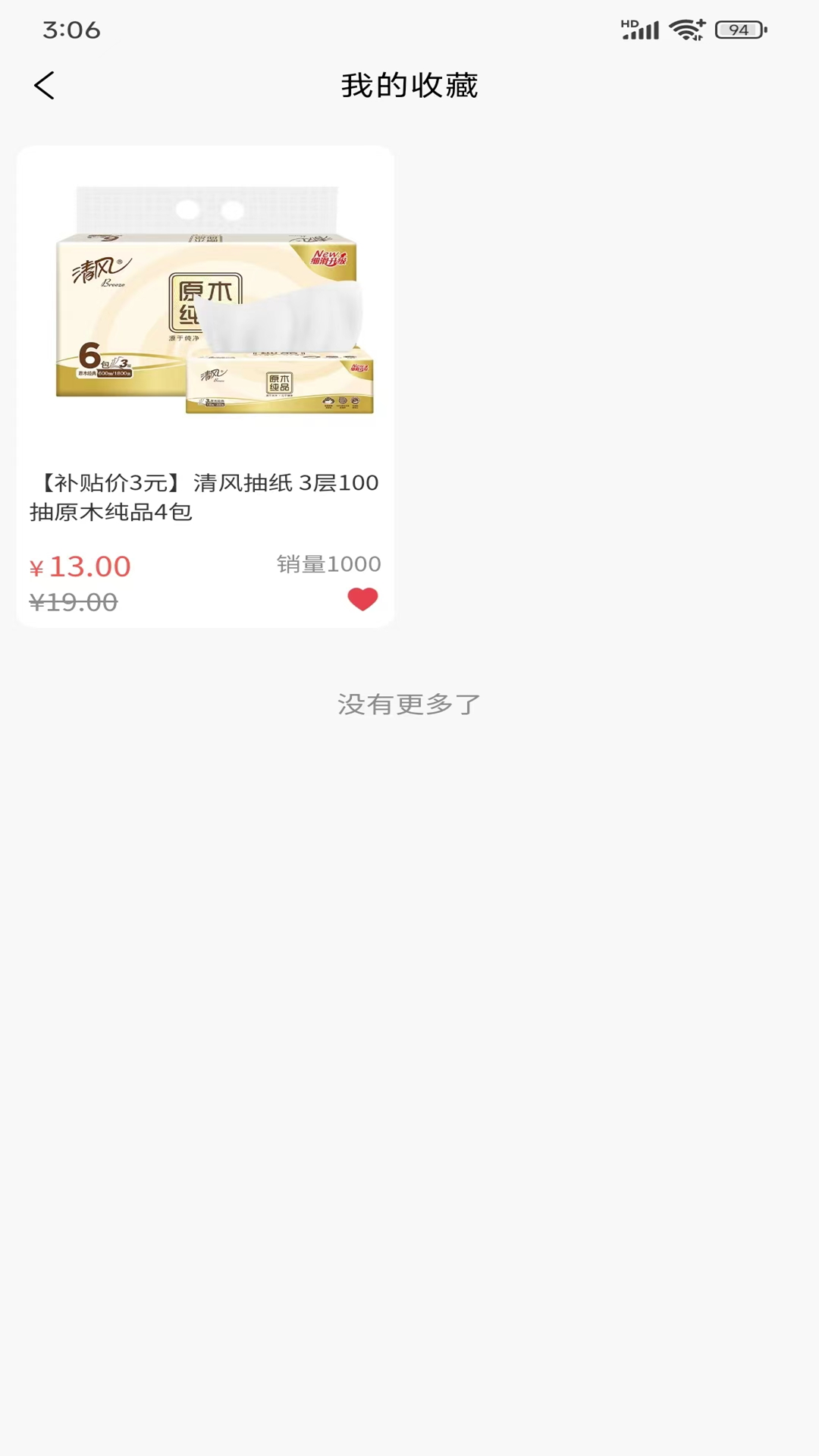Tap the clock showing 3:06
Image resolution: width=819 pixels, height=1456 pixels.
(72, 30)
